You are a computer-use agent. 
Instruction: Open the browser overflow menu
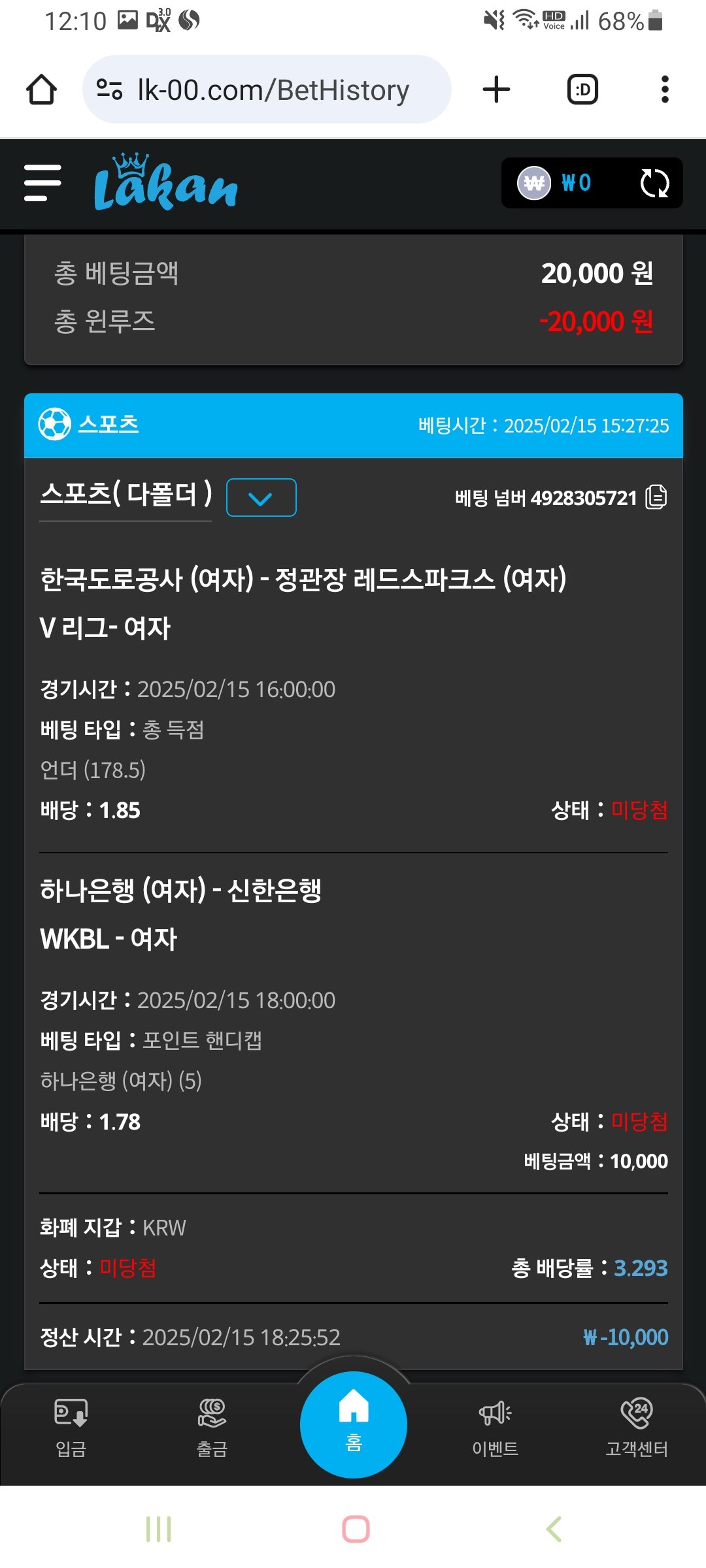665,90
